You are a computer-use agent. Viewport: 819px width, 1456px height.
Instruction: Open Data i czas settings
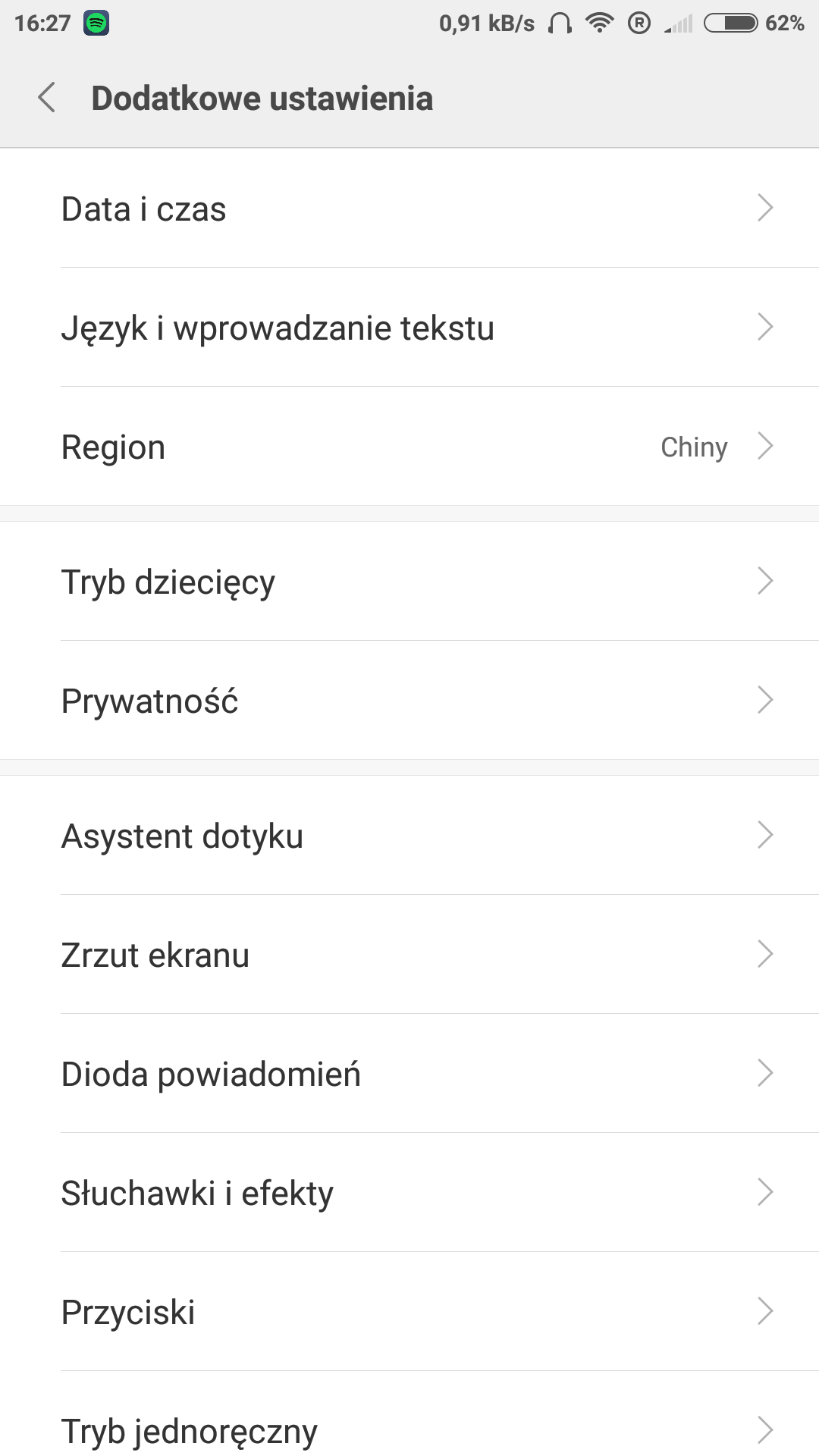coord(409,209)
